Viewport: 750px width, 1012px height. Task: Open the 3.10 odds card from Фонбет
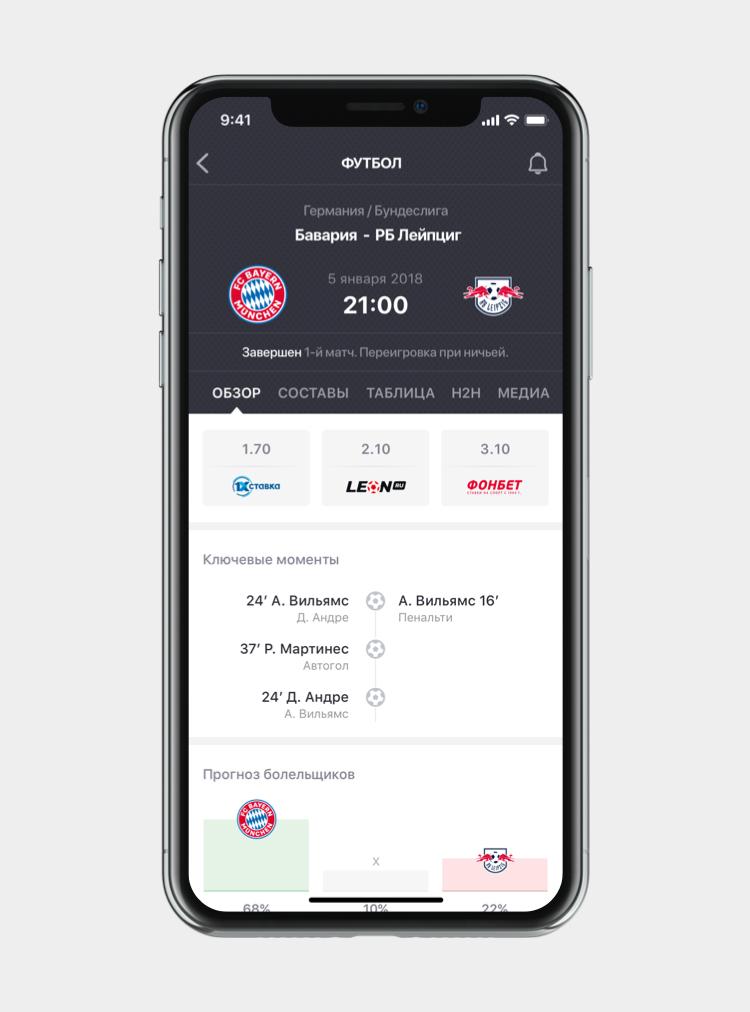[x=494, y=468]
